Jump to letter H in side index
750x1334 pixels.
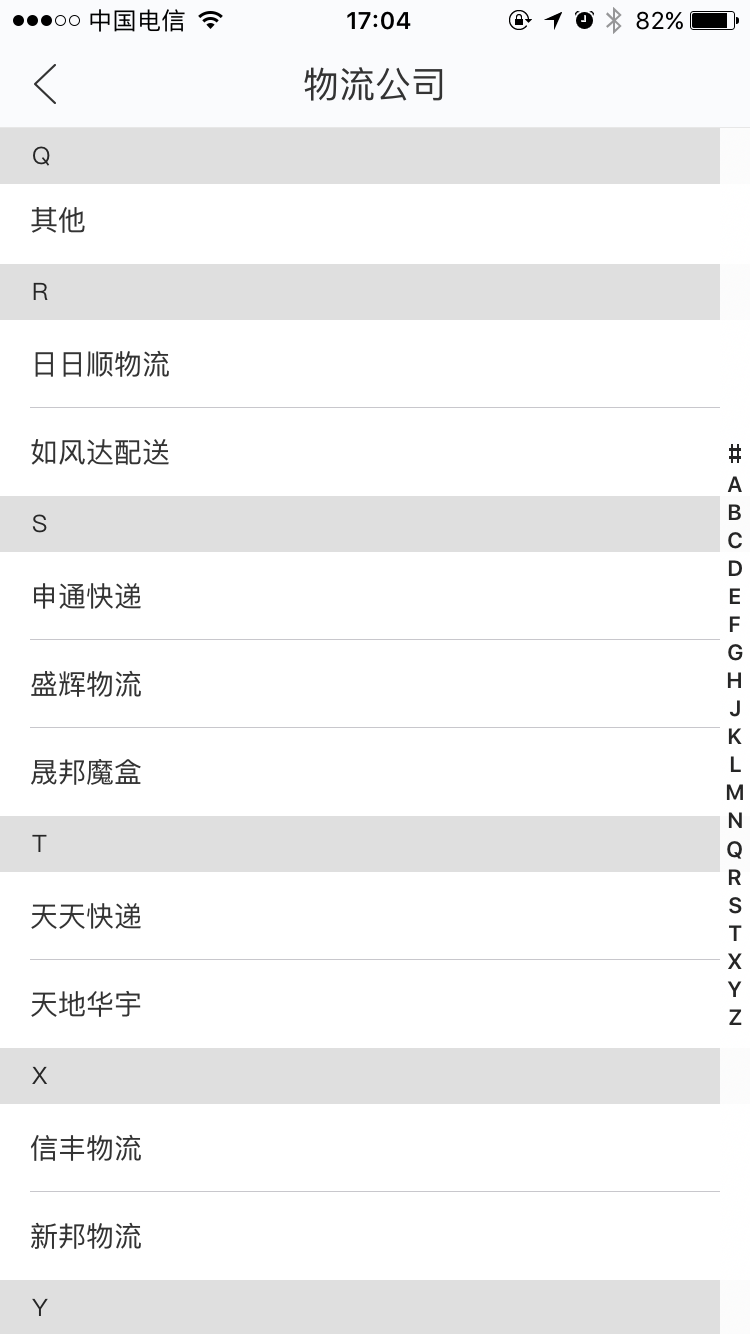pos(735,681)
